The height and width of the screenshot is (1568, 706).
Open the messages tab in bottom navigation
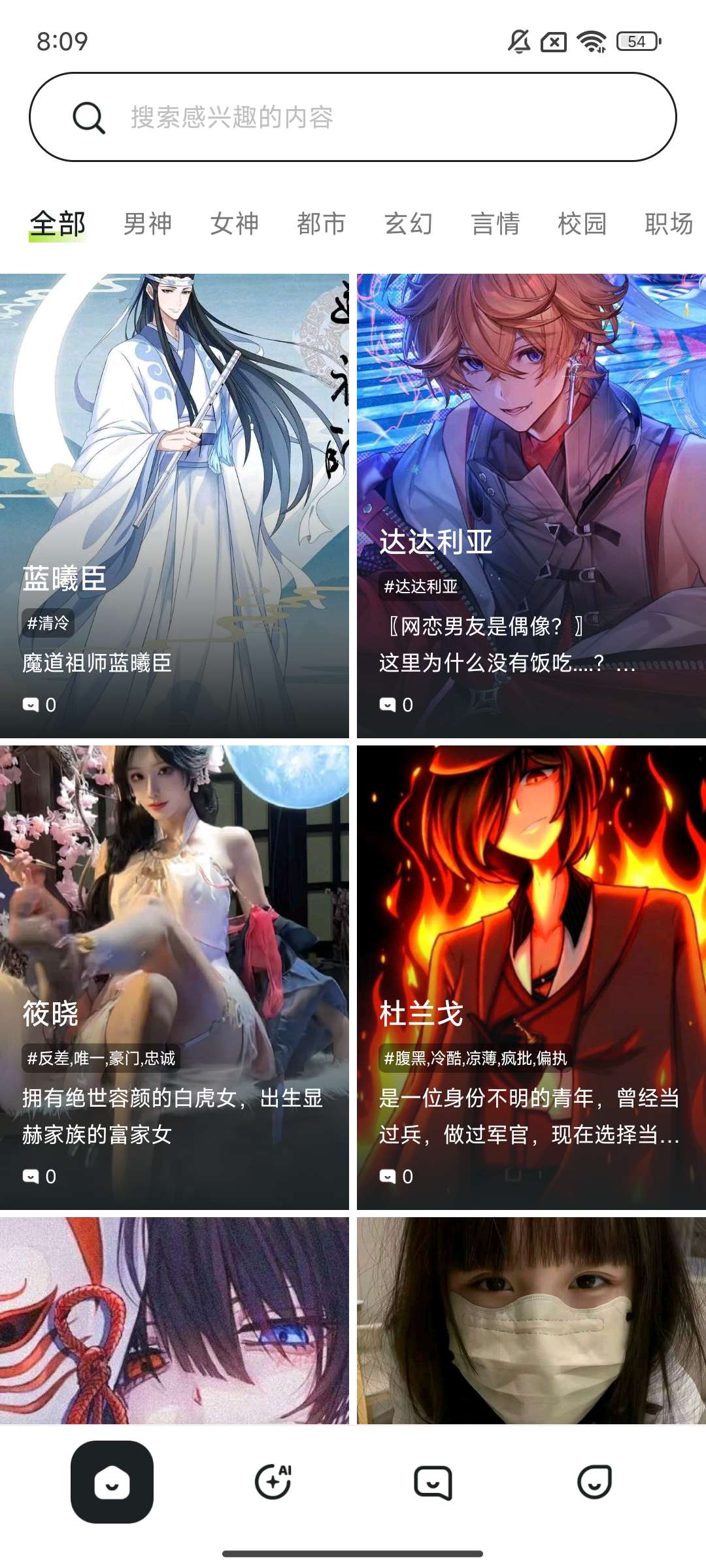[433, 1482]
